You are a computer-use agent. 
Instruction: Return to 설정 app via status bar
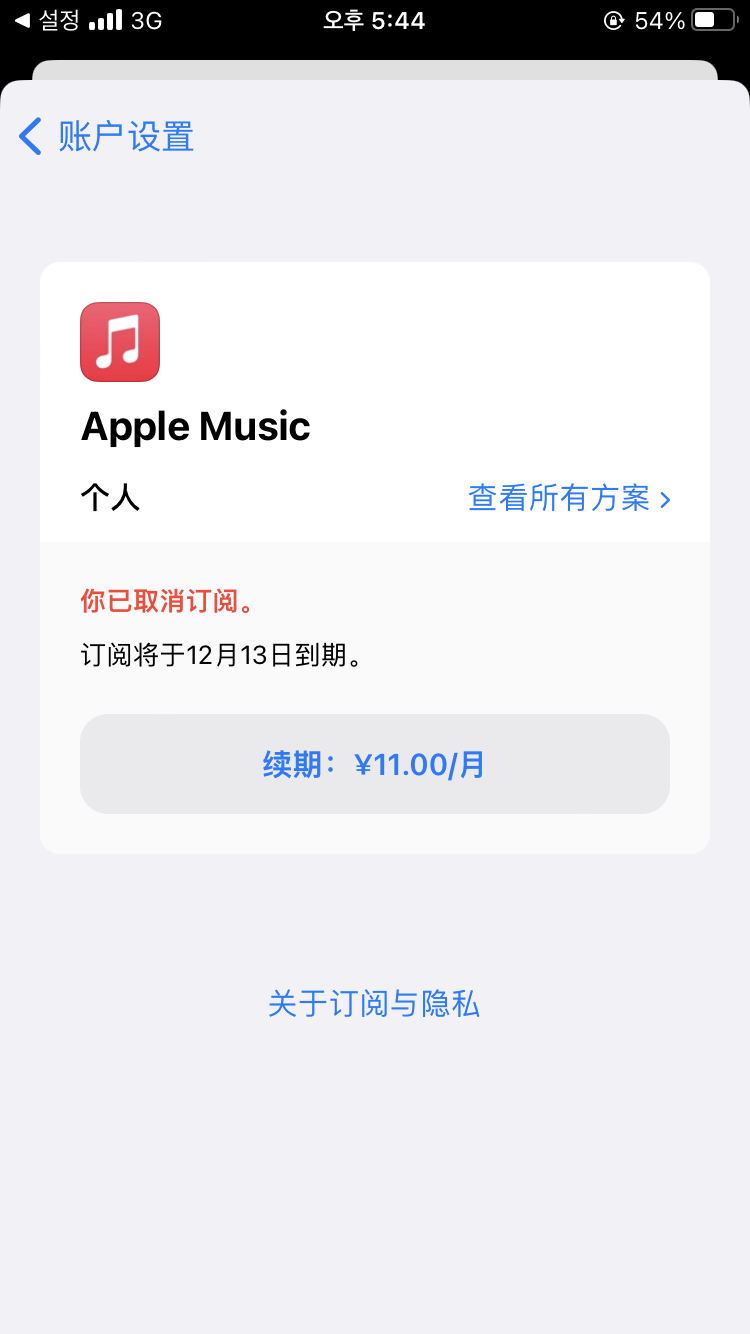tap(48, 20)
